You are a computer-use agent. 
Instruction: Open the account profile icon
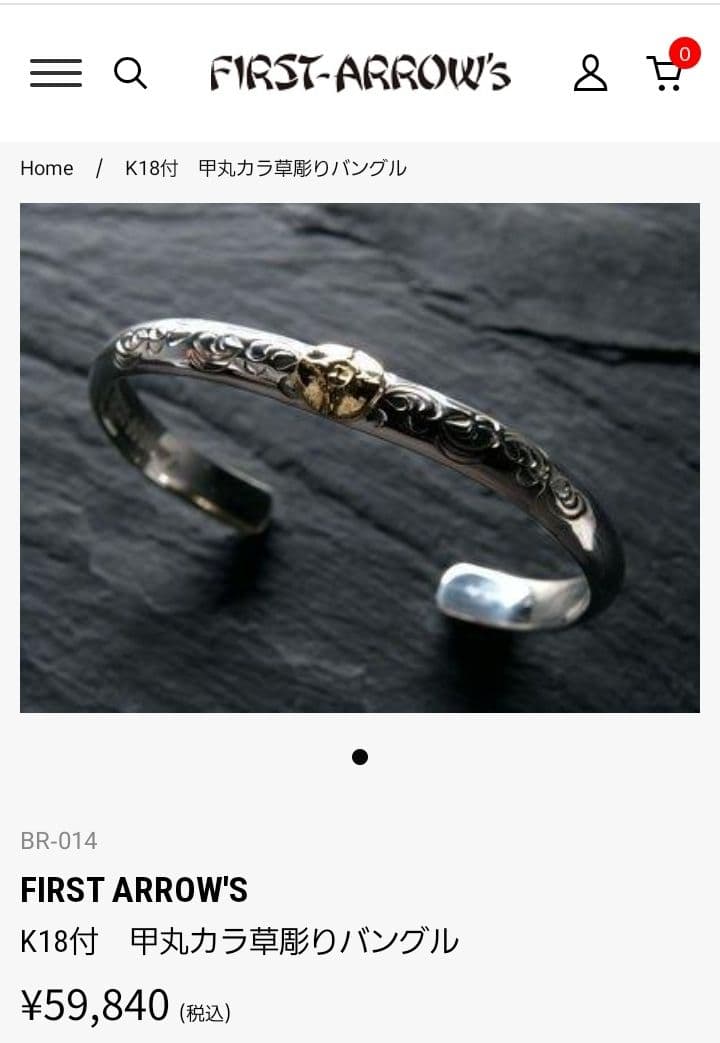590,73
